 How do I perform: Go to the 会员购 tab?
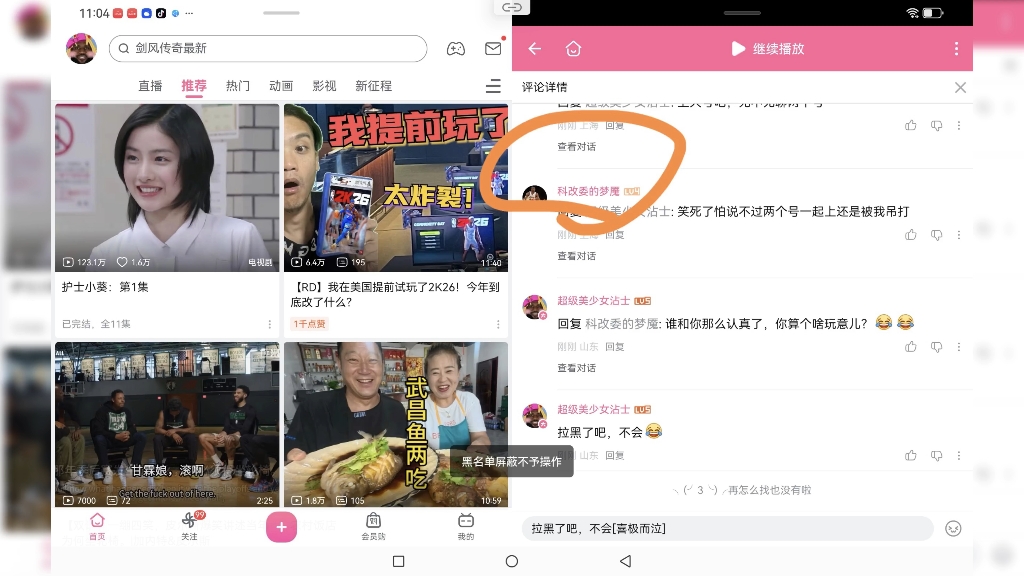(x=373, y=526)
